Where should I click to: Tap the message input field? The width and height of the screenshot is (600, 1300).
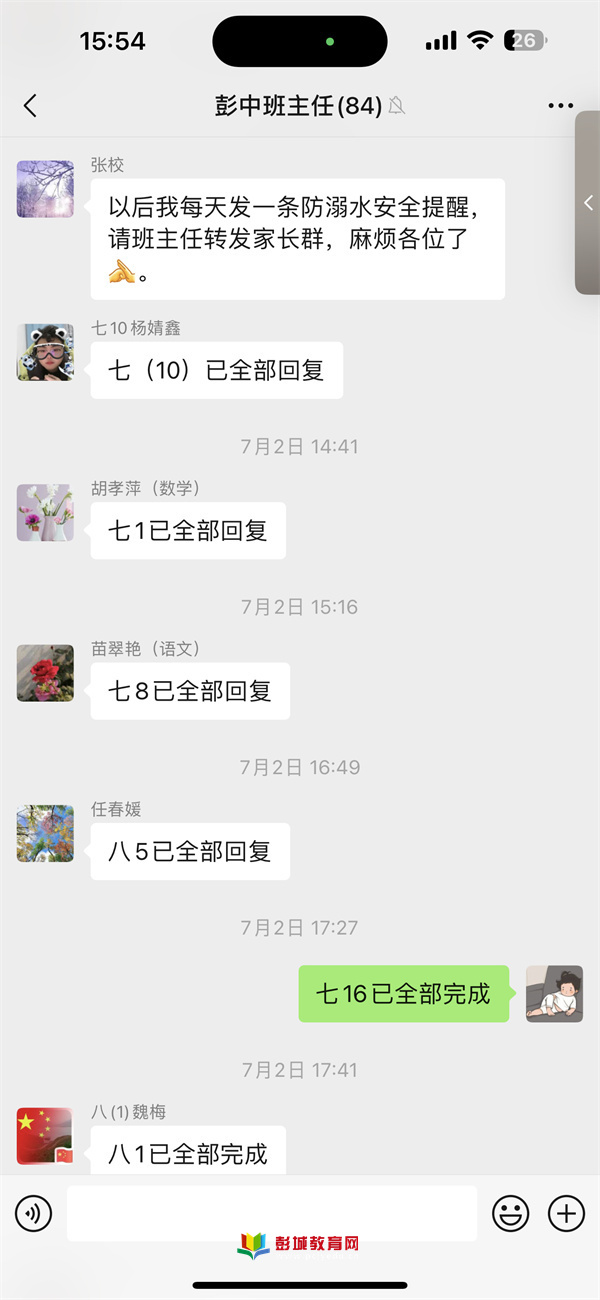tap(272, 1214)
